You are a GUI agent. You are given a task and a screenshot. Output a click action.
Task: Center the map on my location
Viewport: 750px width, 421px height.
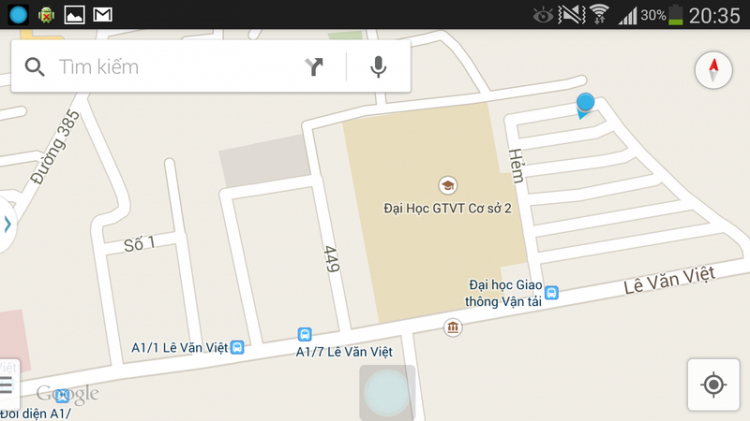[713, 384]
